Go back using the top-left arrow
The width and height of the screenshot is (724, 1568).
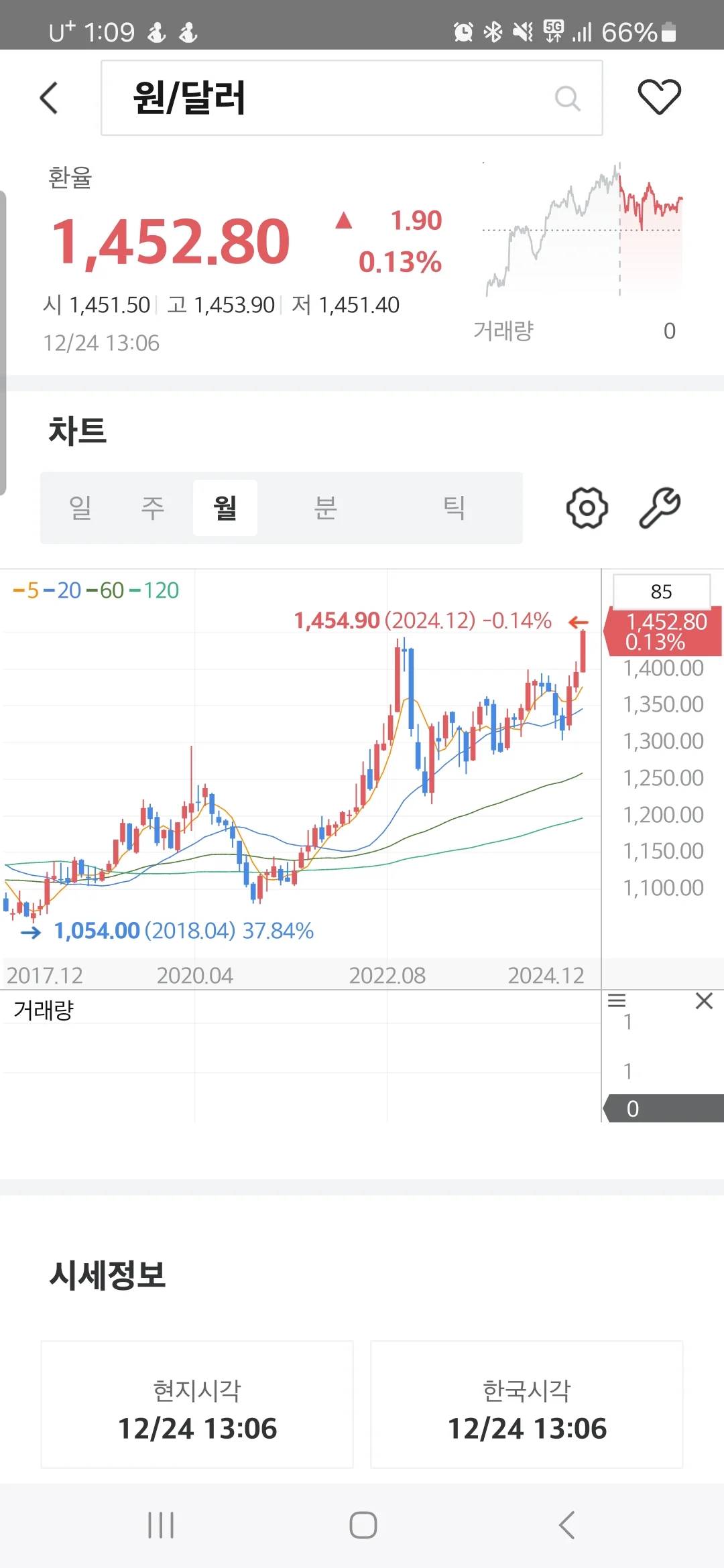tap(49, 98)
